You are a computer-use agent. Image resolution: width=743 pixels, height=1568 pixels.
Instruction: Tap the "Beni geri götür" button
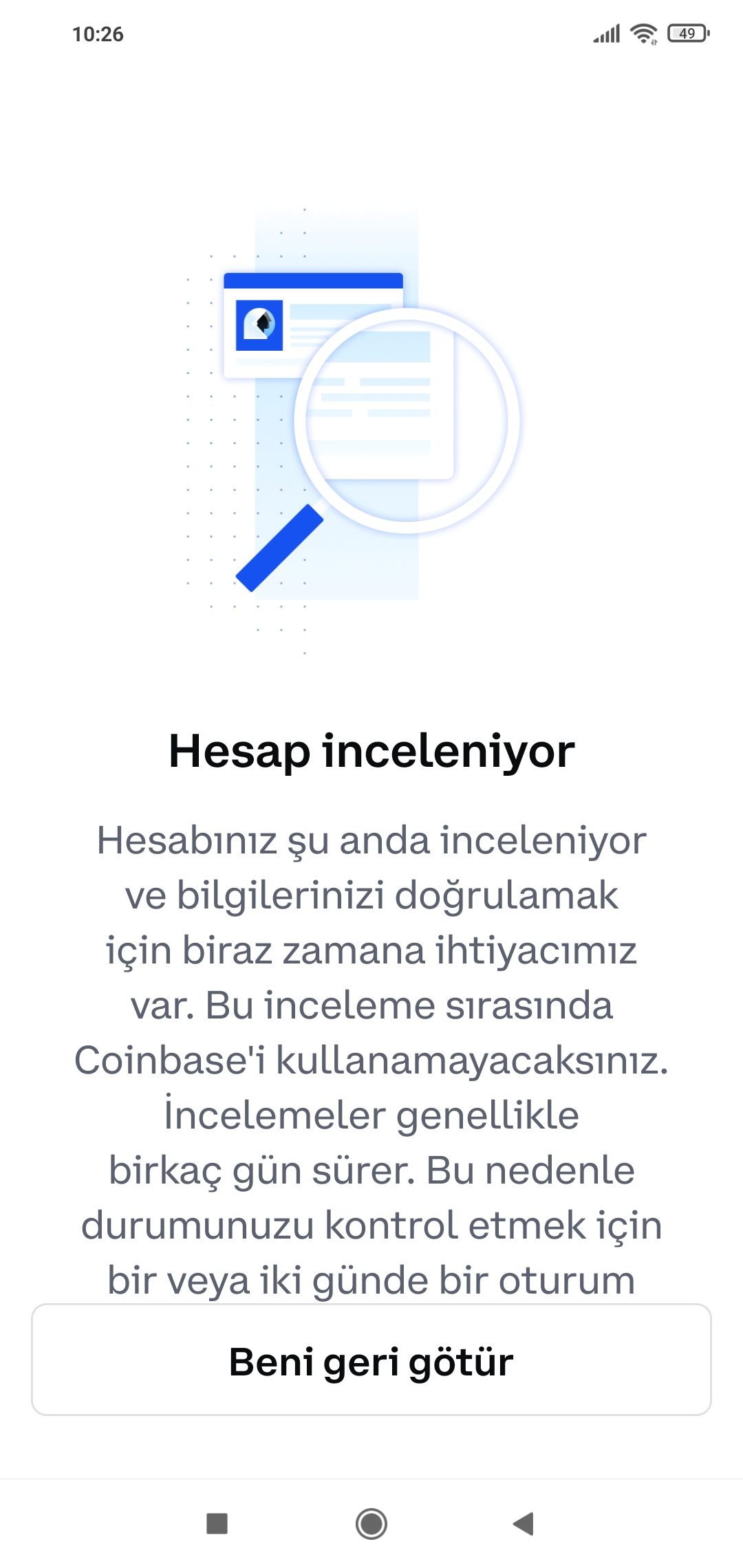(x=371, y=1360)
